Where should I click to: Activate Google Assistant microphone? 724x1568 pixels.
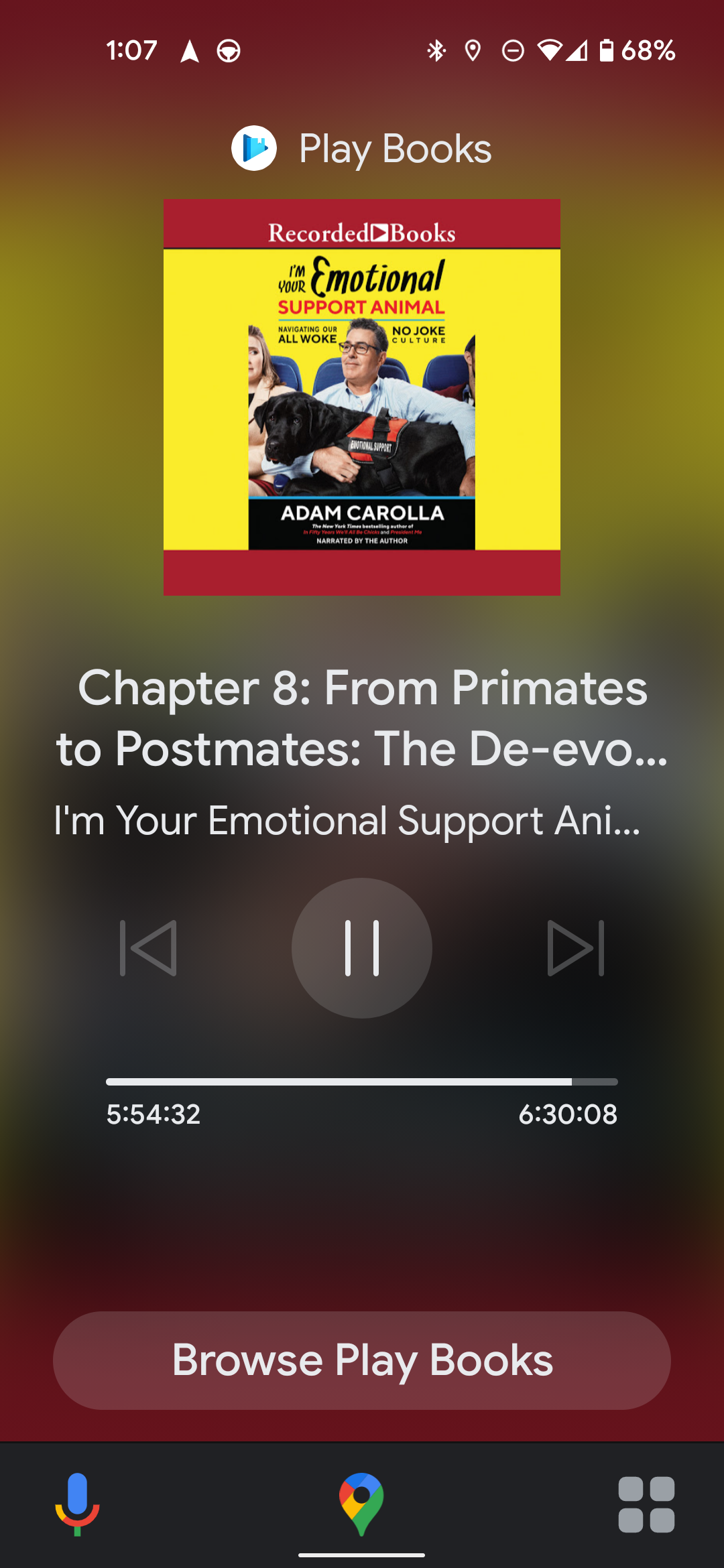77,1504
